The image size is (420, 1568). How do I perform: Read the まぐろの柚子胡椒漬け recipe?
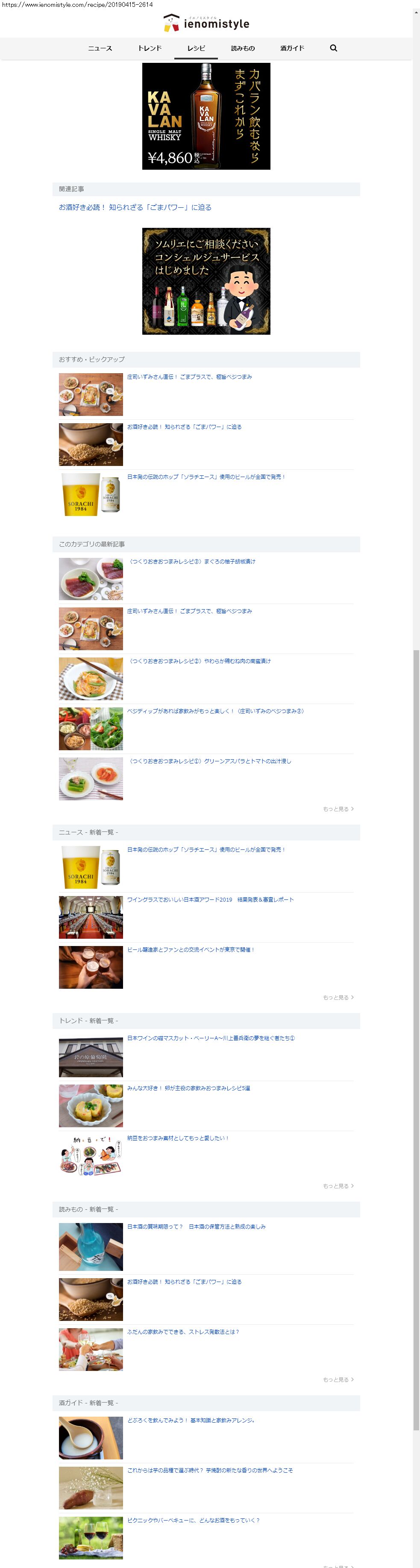click(x=192, y=562)
